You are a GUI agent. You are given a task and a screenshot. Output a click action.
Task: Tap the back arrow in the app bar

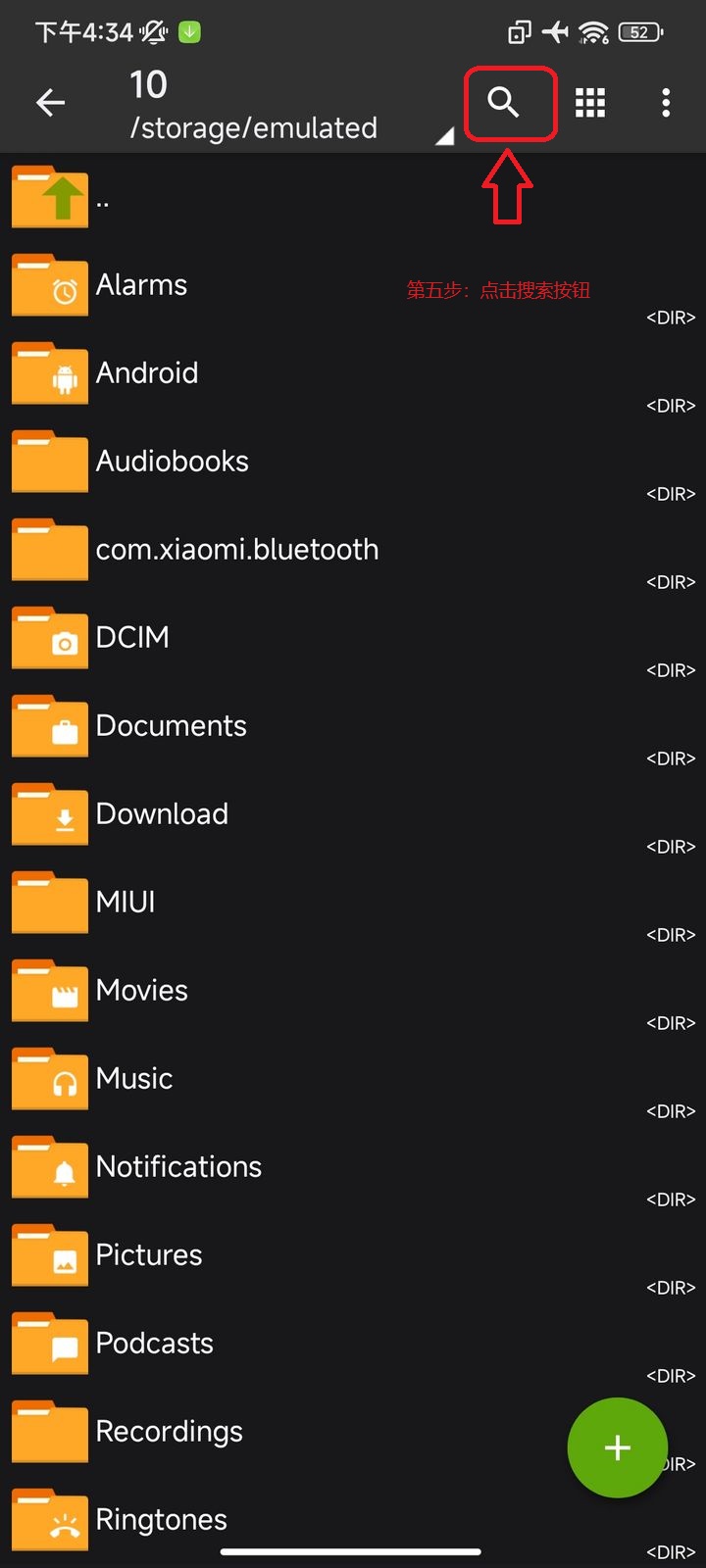click(x=51, y=103)
